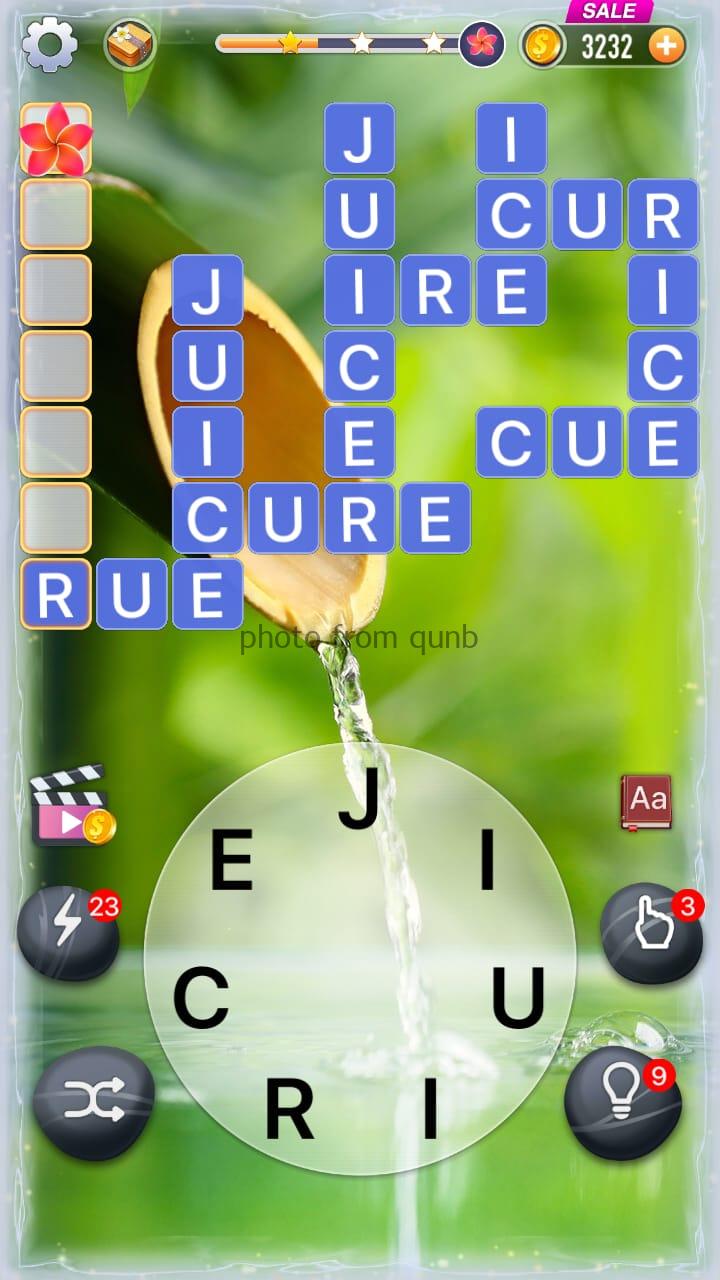The height and width of the screenshot is (1280, 720).
Task: Select letter E in the wheel
Action: [231, 862]
